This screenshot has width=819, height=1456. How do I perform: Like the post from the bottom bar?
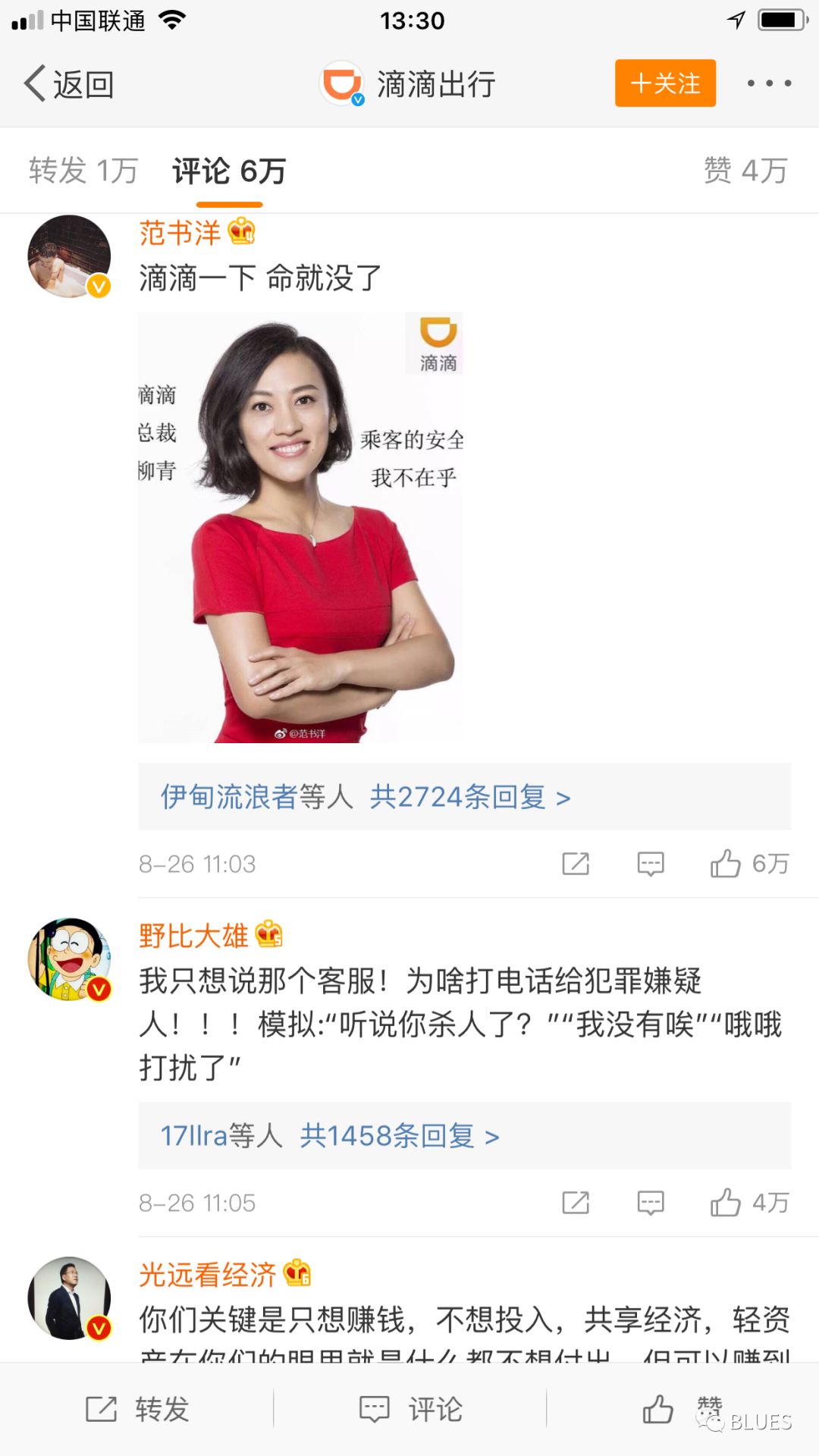click(x=682, y=1409)
